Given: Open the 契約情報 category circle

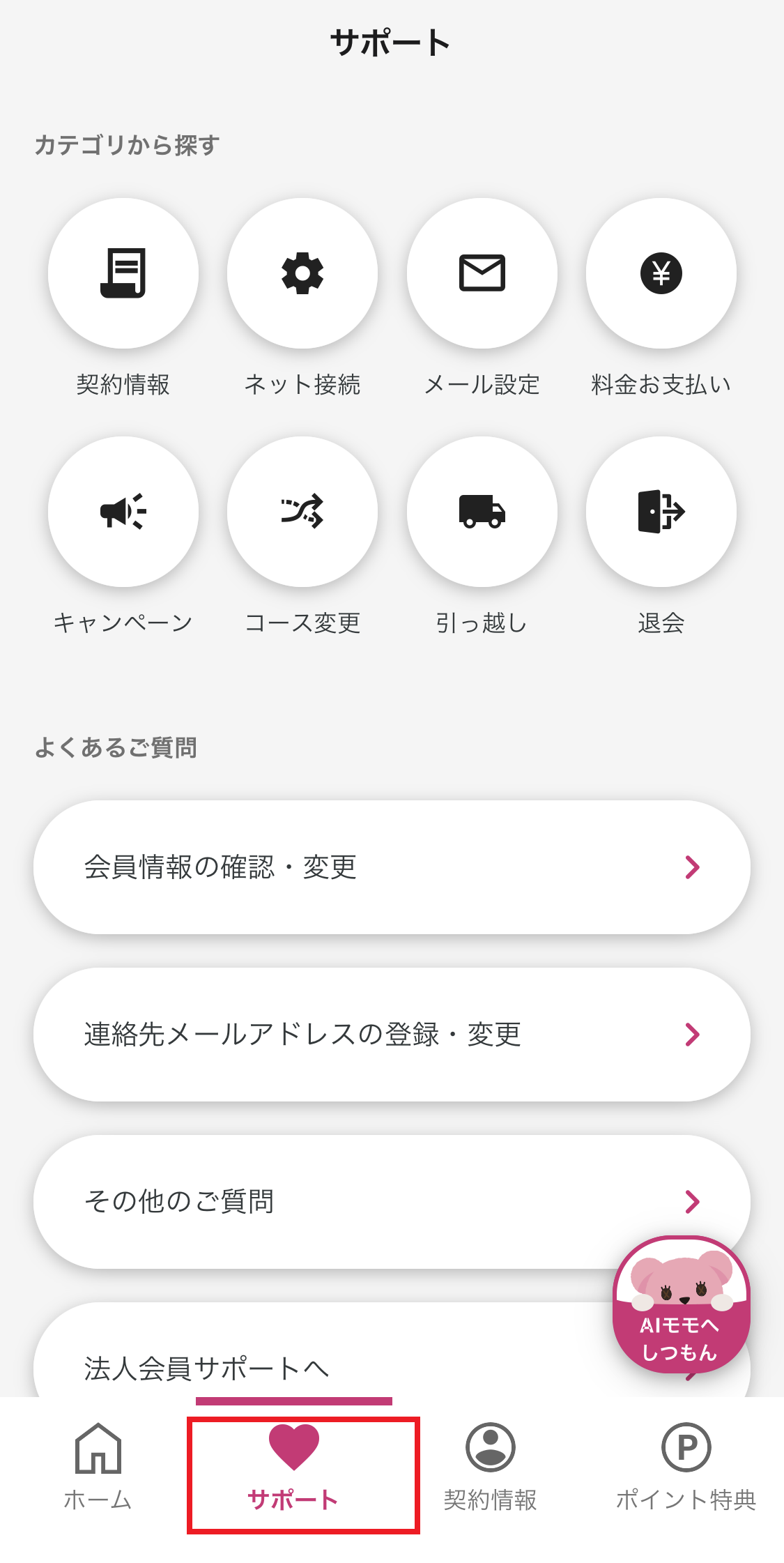Looking at the screenshot, I should [123, 273].
